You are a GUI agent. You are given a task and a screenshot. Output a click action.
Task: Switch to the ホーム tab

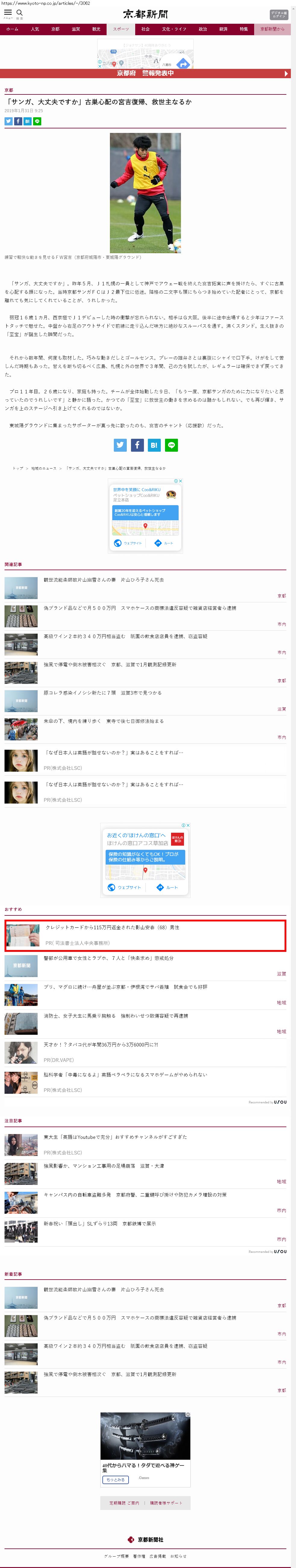coord(12,29)
